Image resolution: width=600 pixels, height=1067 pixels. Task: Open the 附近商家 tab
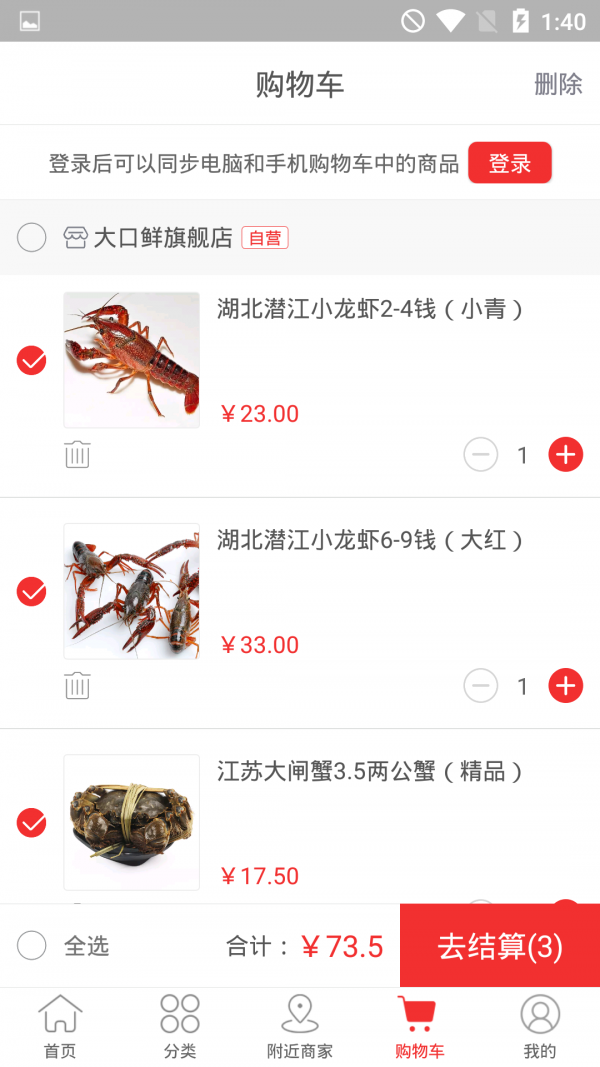[300, 1027]
